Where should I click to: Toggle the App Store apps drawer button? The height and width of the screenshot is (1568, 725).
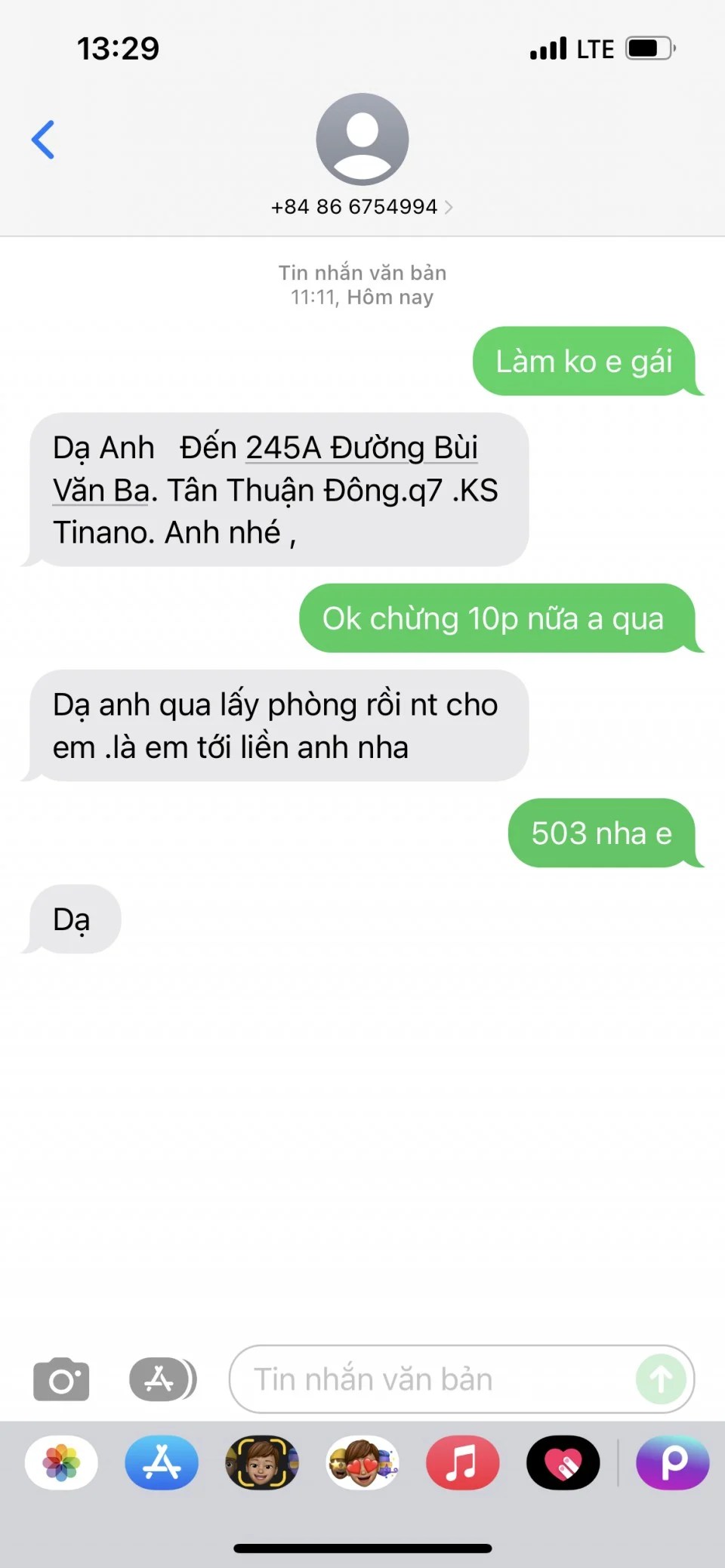pyautogui.click(x=162, y=1379)
